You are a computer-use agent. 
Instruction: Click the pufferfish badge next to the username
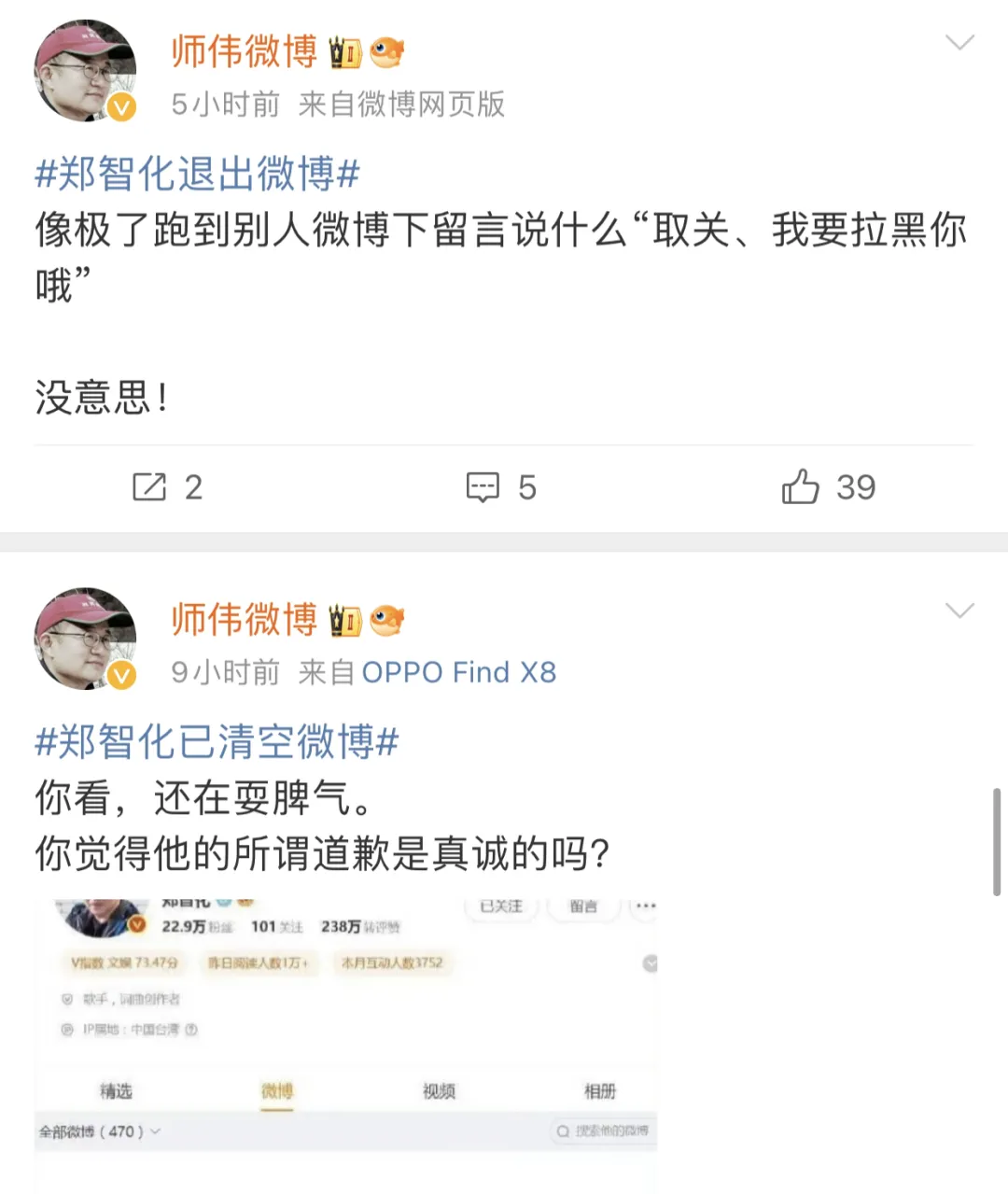pyautogui.click(x=389, y=53)
